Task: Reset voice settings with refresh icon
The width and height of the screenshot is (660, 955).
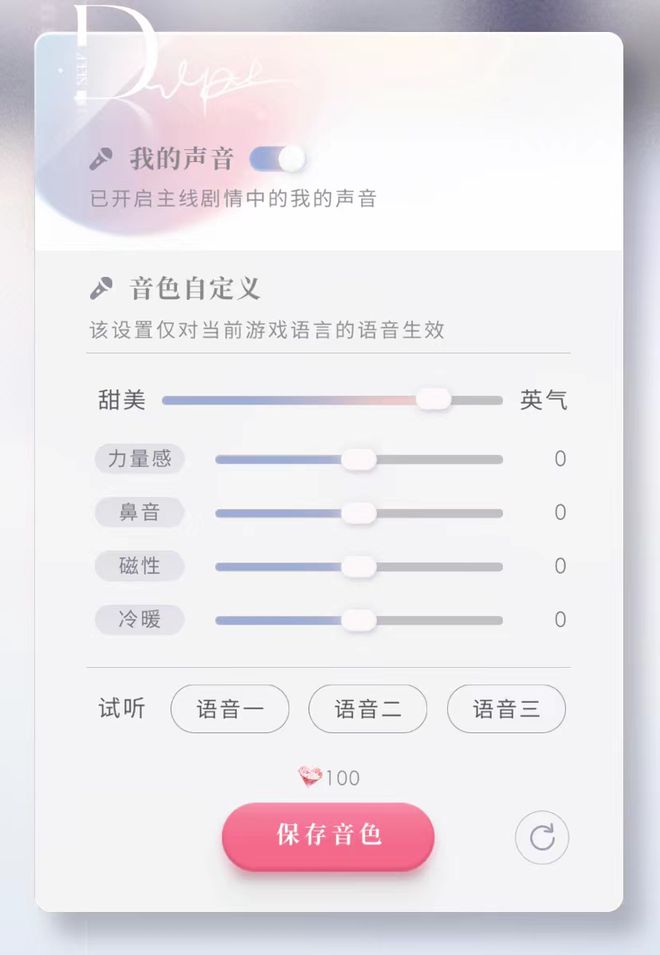Action: click(x=542, y=837)
